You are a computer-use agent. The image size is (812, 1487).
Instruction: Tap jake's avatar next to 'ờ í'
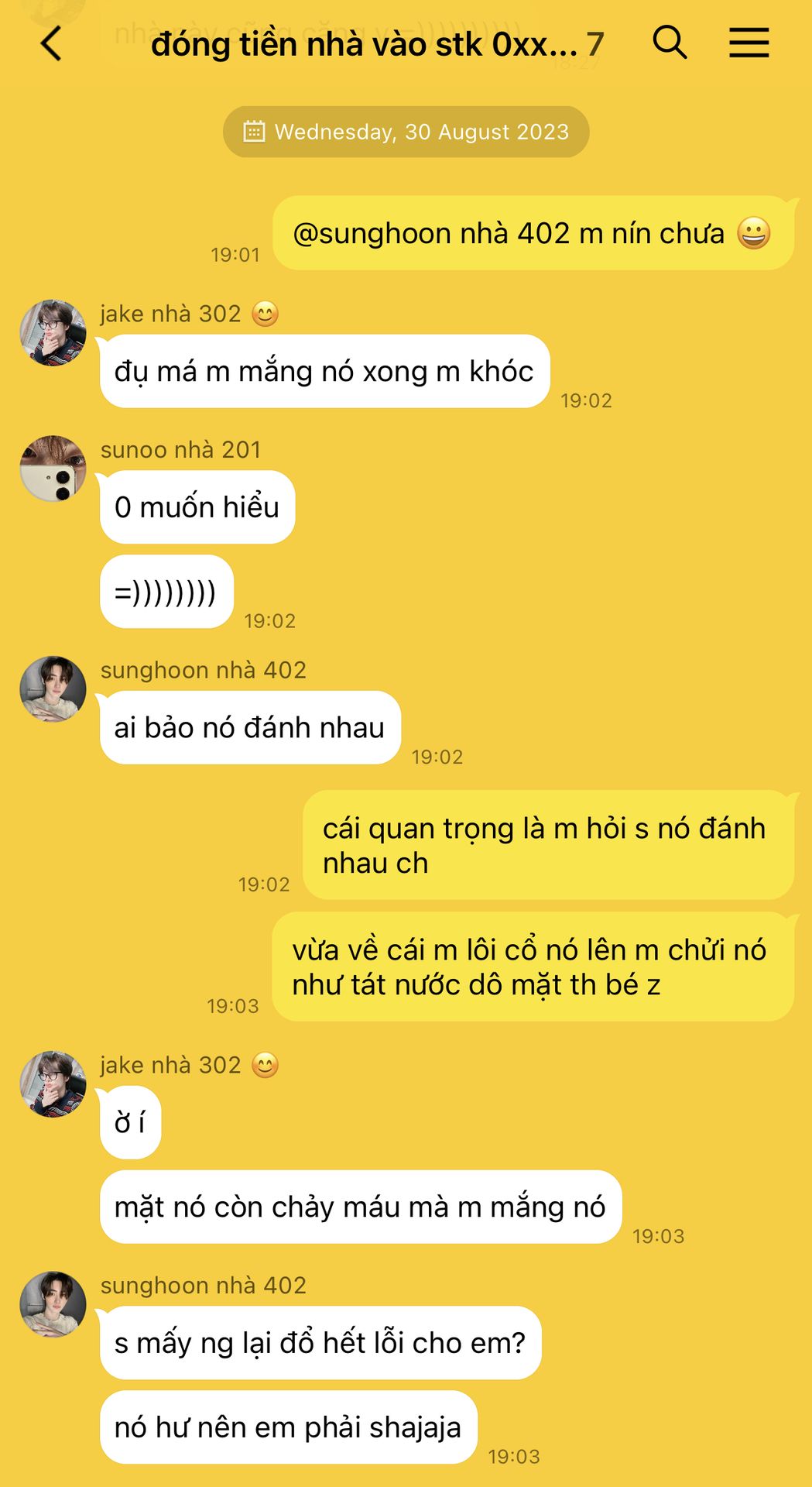pos(53,1084)
